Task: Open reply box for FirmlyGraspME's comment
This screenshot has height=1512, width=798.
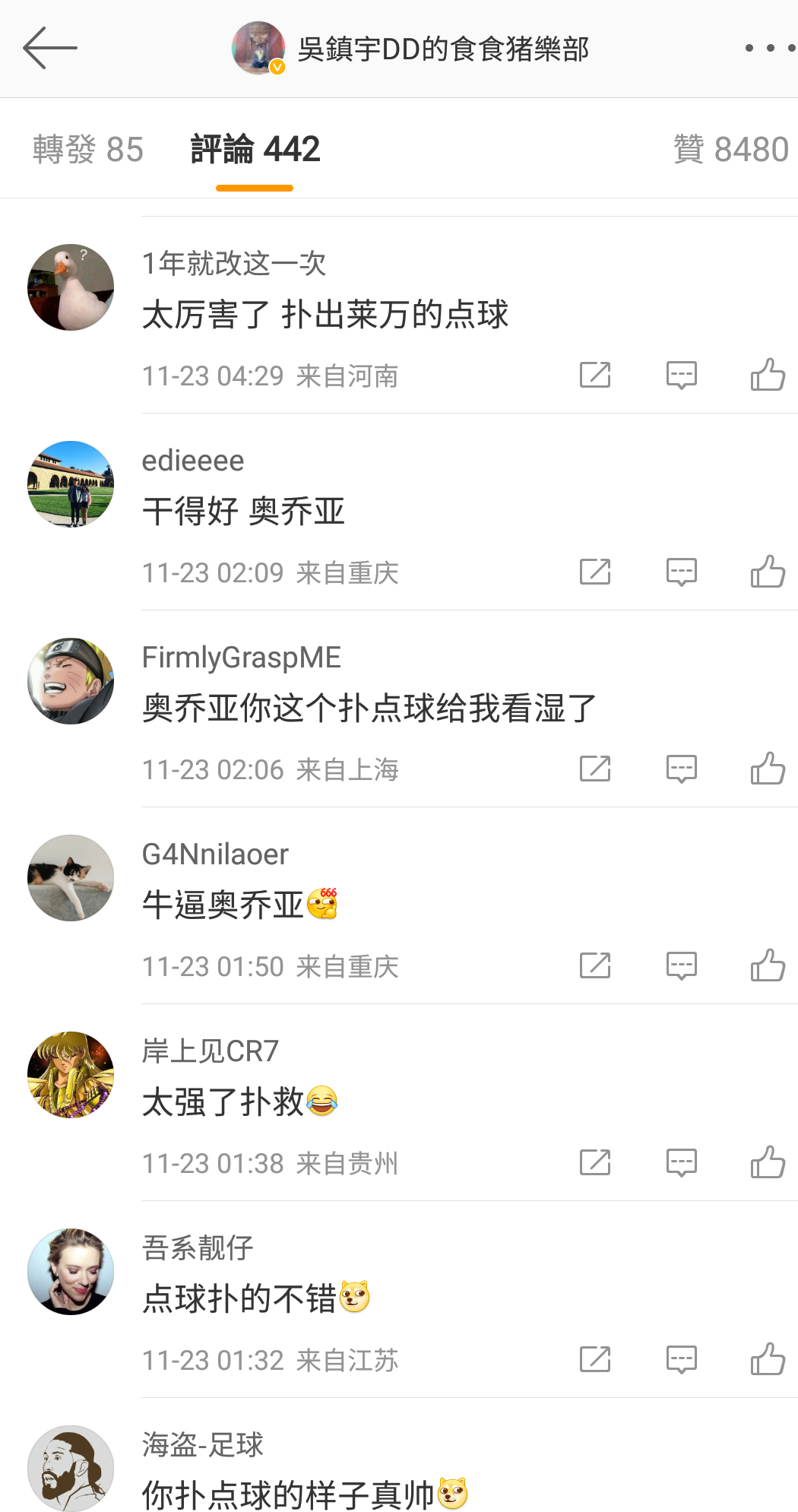Action: (x=682, y=769)
